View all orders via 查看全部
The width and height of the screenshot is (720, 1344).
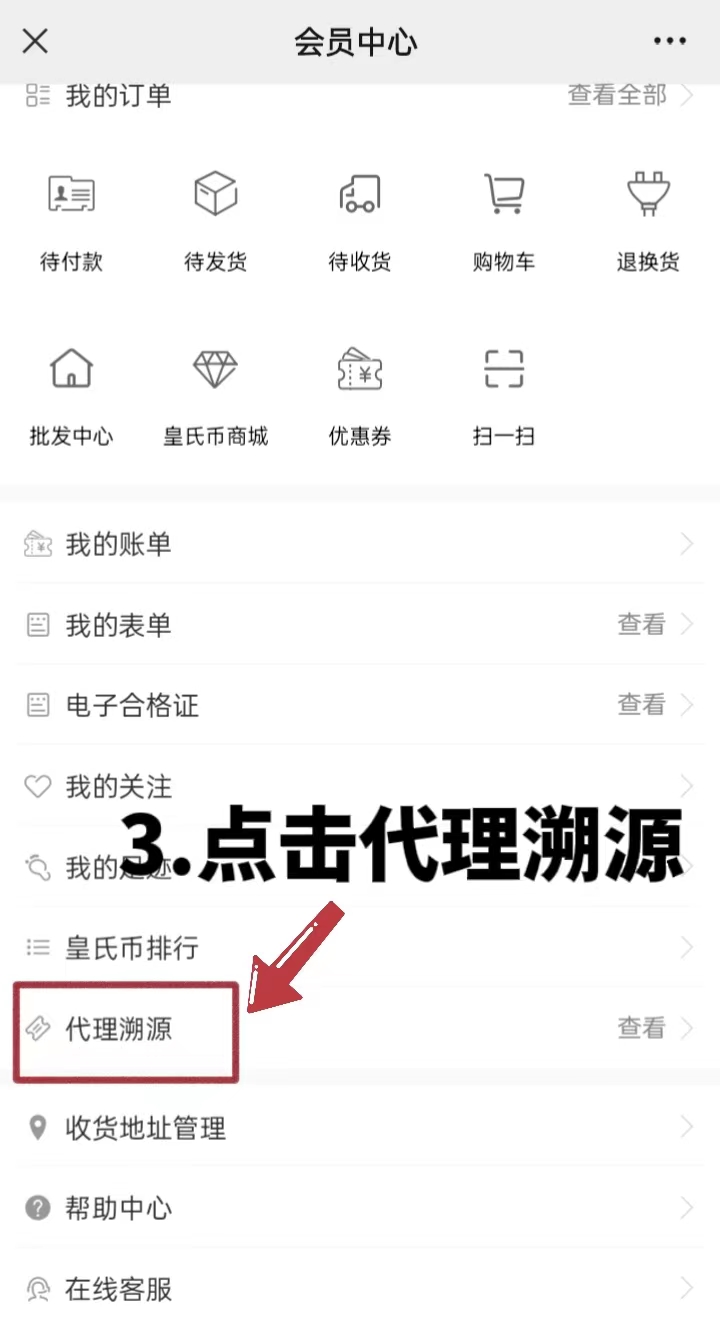coord(631,95)
